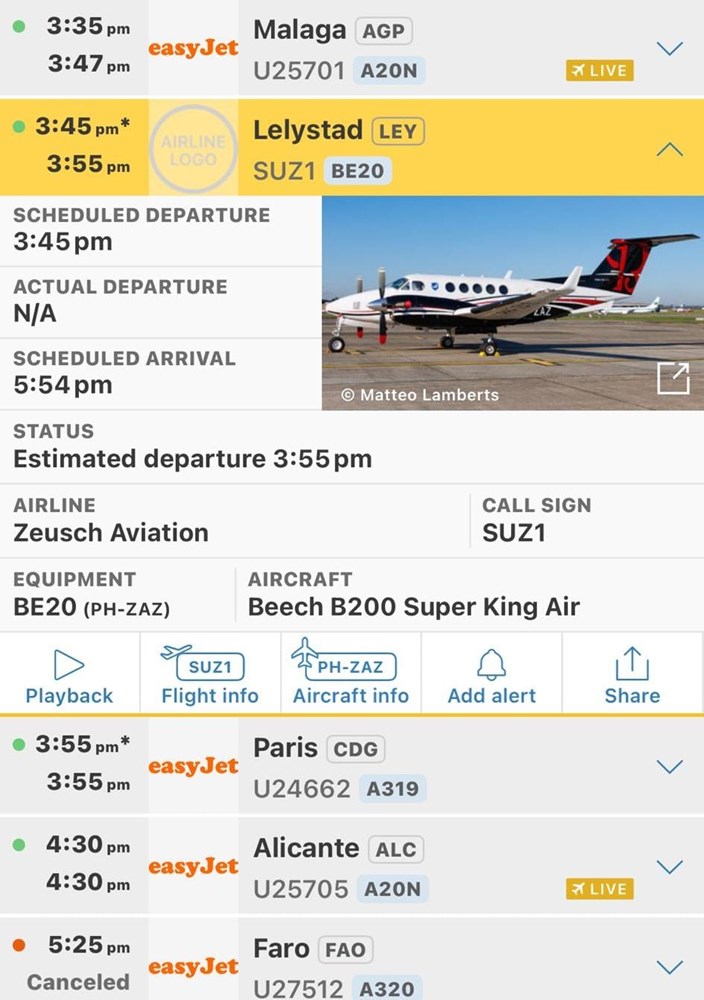
Task: Expand the Alicante U25705 flight row
Action: (668, 866)
